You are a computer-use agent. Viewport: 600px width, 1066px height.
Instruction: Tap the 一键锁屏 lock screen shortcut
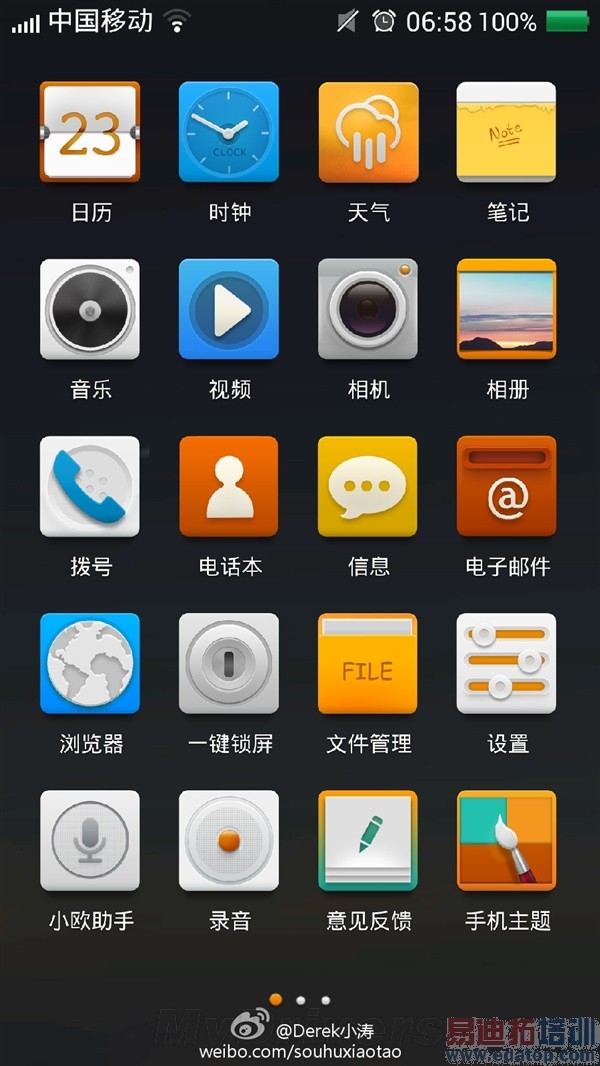pyautogui.click(x=229, y=664)
